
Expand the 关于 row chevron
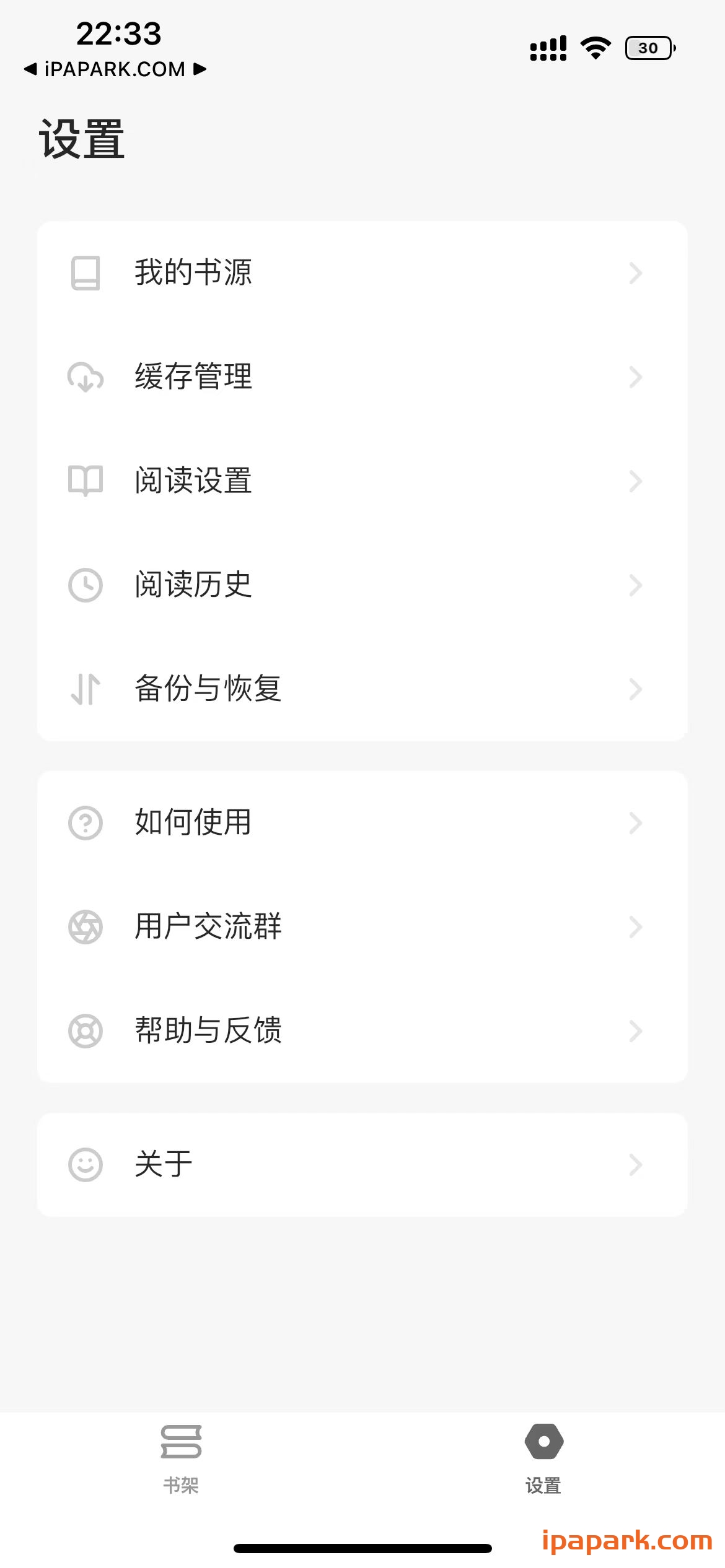636,1165
